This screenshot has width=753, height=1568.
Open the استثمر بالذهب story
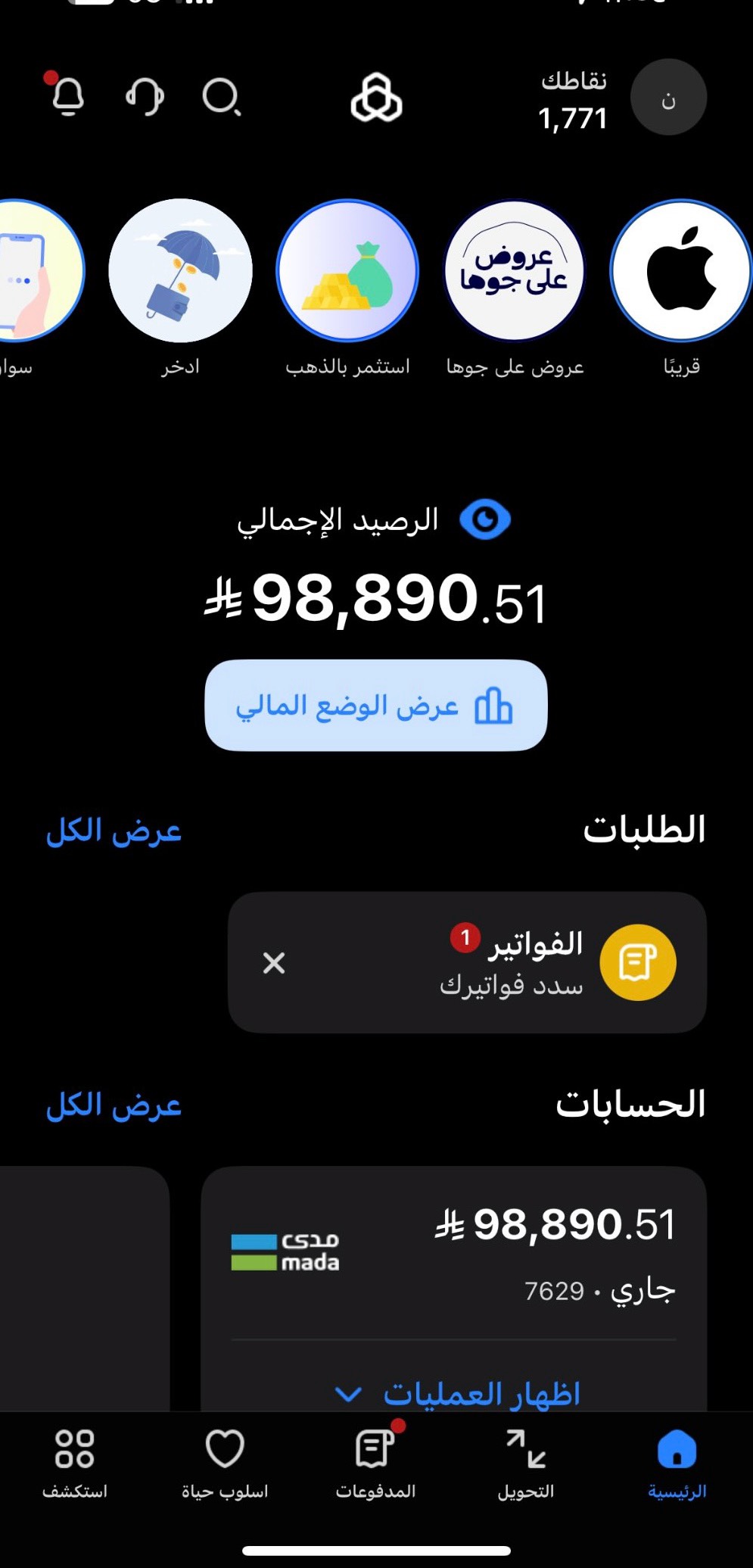point(347,271)
